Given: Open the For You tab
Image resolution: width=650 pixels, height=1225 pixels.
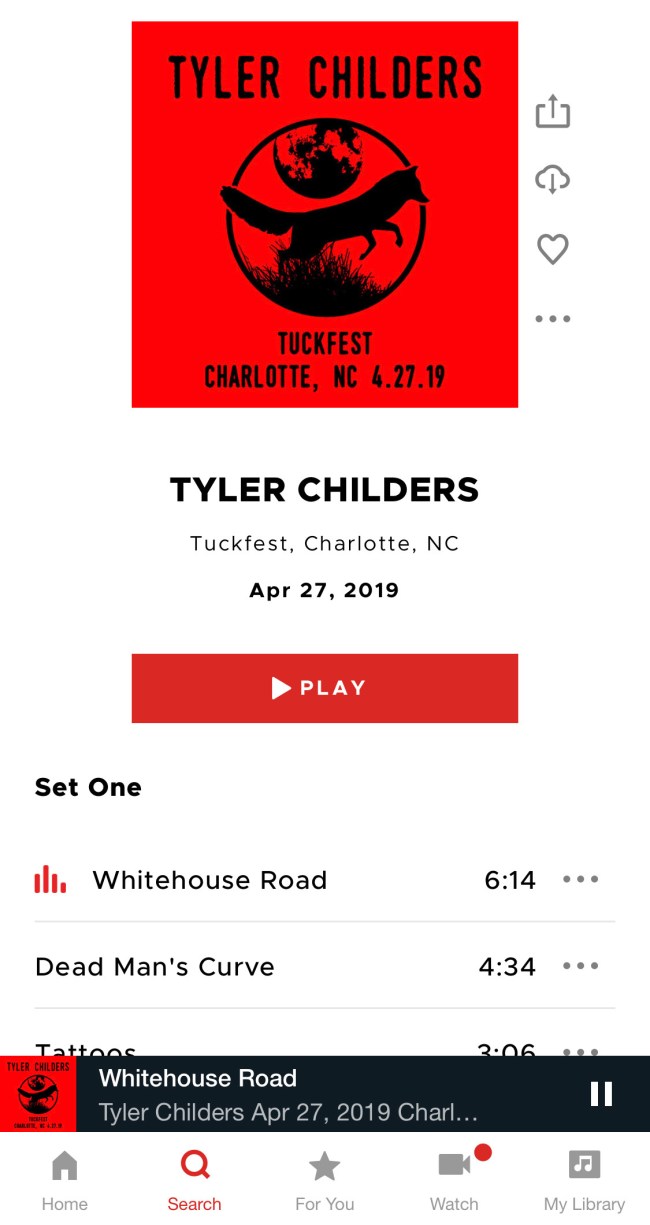Looking at the screenshot, I should point(324,1180).
